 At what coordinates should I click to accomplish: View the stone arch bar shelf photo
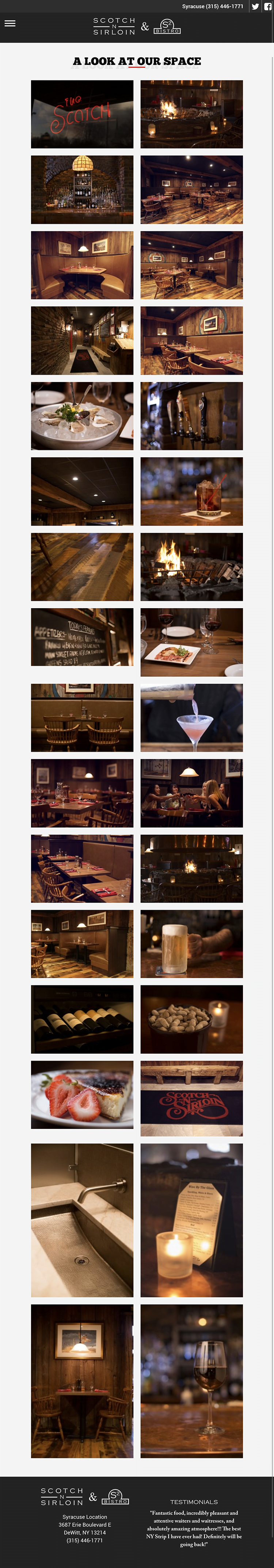pyautogui.click(x=82, y=189)
